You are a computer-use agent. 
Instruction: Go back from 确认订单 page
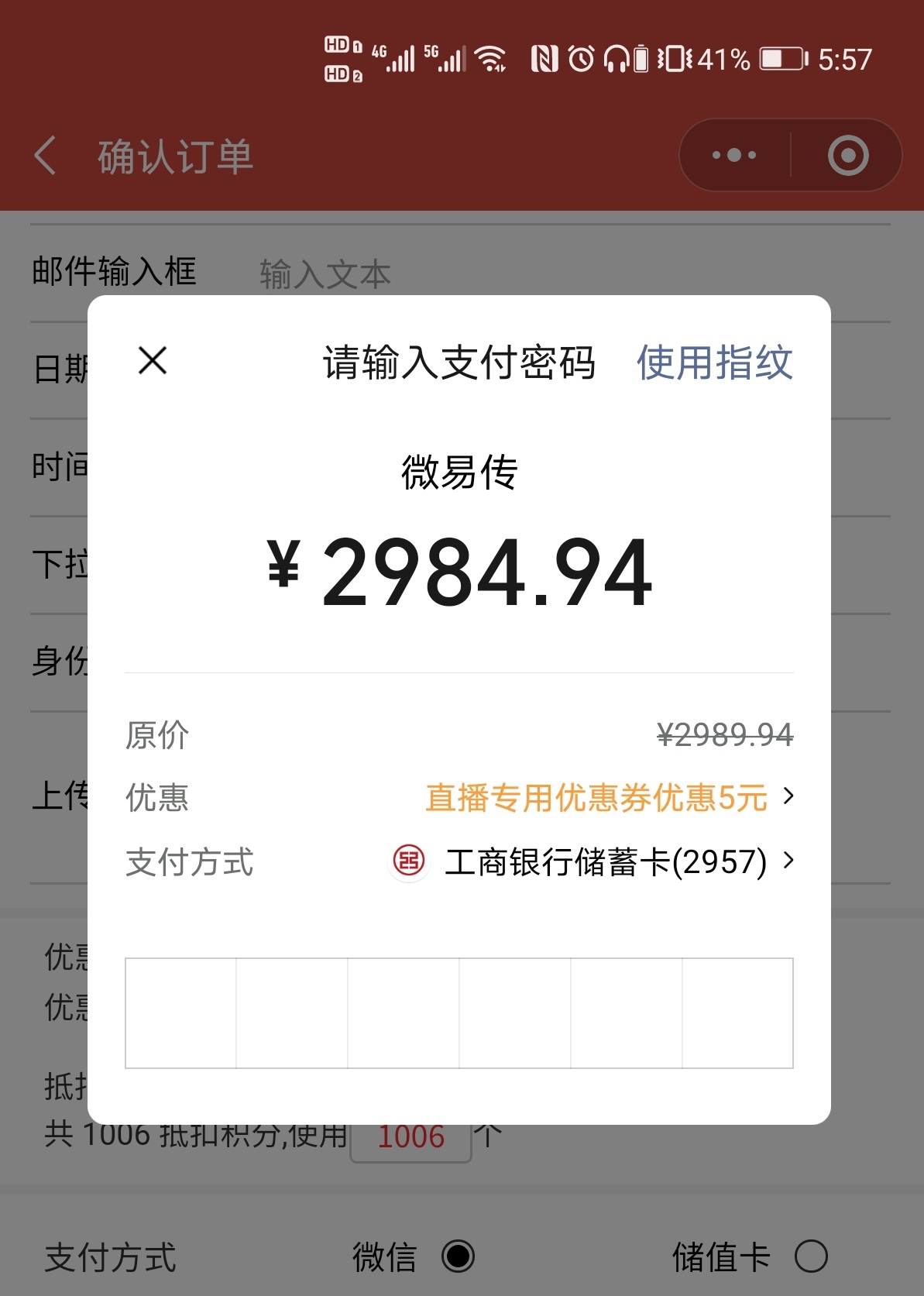point(46,156)
